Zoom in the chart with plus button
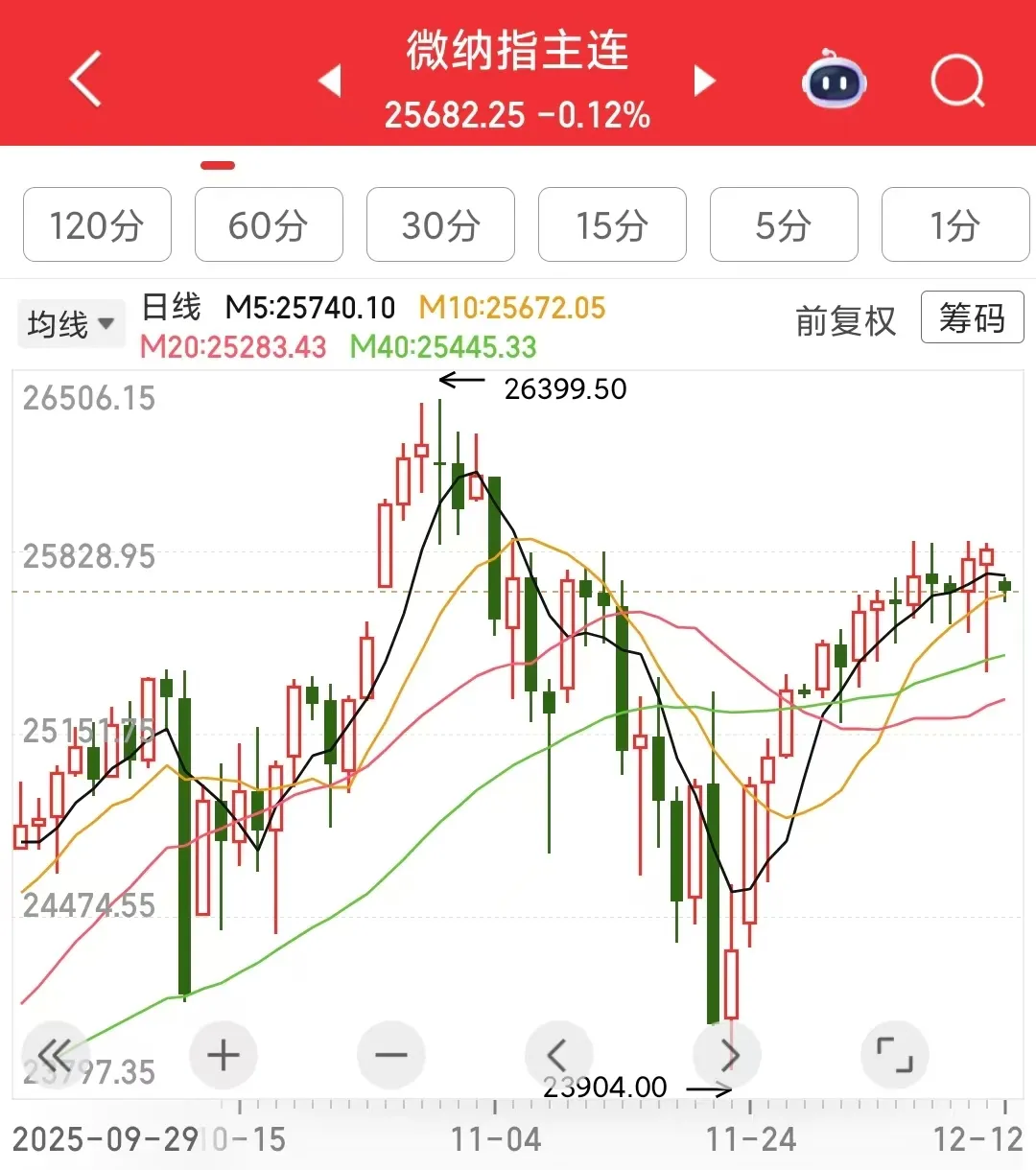Viewport: 1036px width, 1170px height. [224, 1056]
